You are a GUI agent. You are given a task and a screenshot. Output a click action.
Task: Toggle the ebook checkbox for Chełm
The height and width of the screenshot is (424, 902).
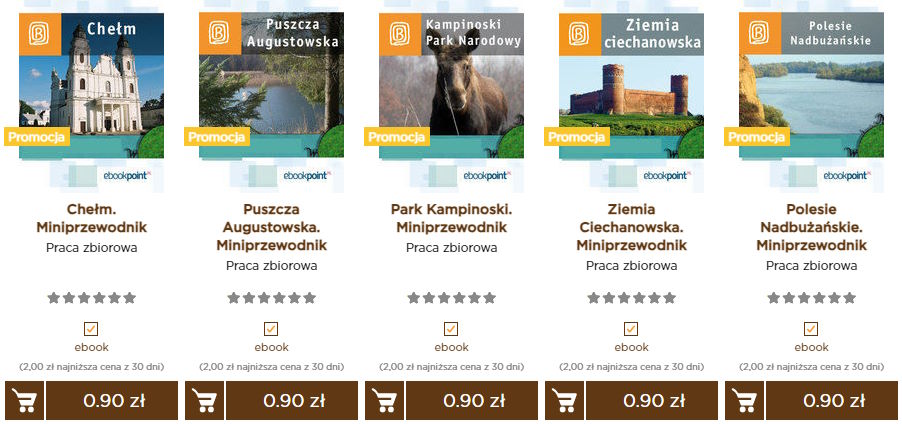point(91,328)
